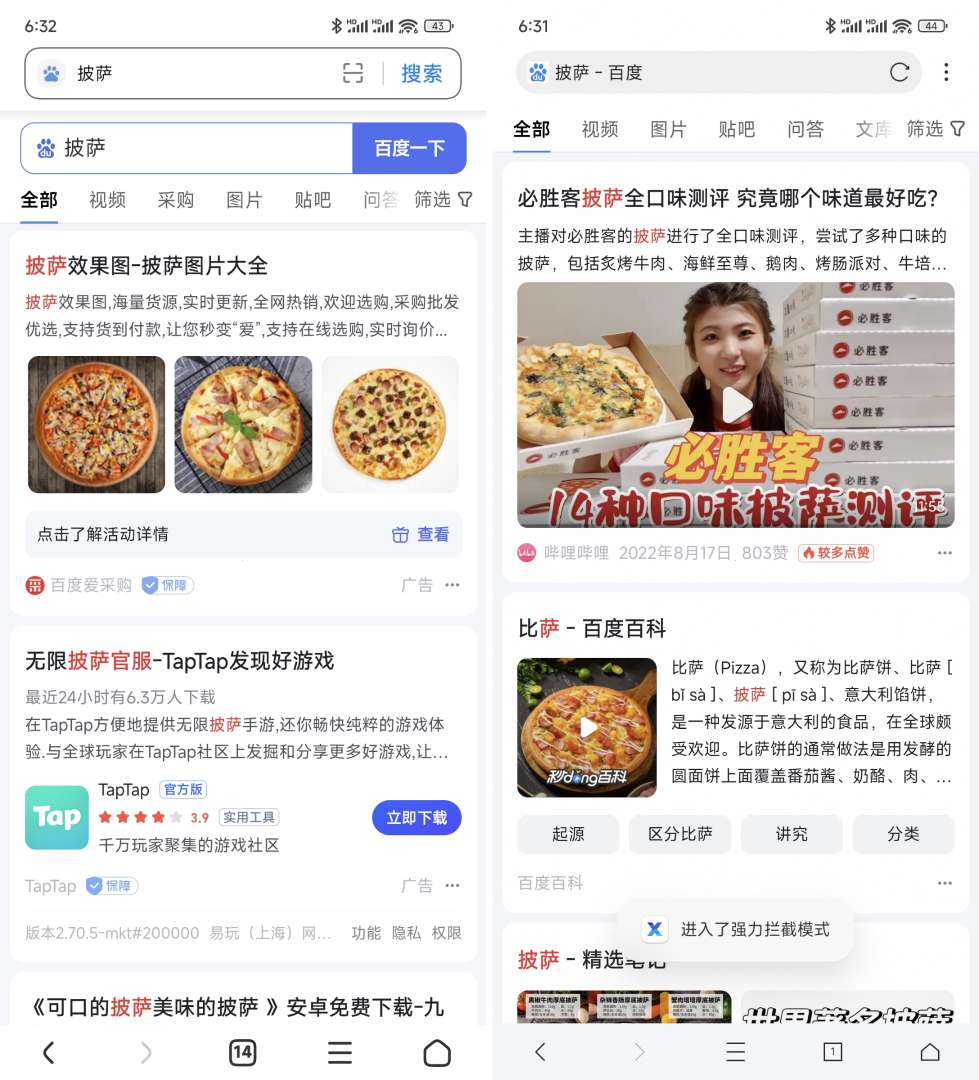The width and height of the screenshot is (979, 1080).
Task: Switch to the 文库 tab
Action: pyautogui.click(x=872, y=129)
